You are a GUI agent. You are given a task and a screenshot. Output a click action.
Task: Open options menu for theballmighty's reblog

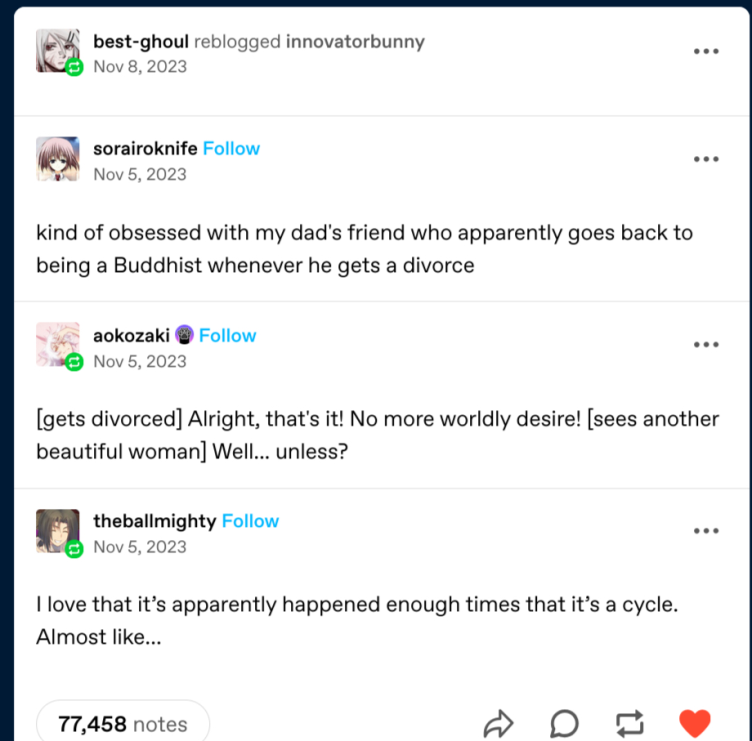point(706,531)
